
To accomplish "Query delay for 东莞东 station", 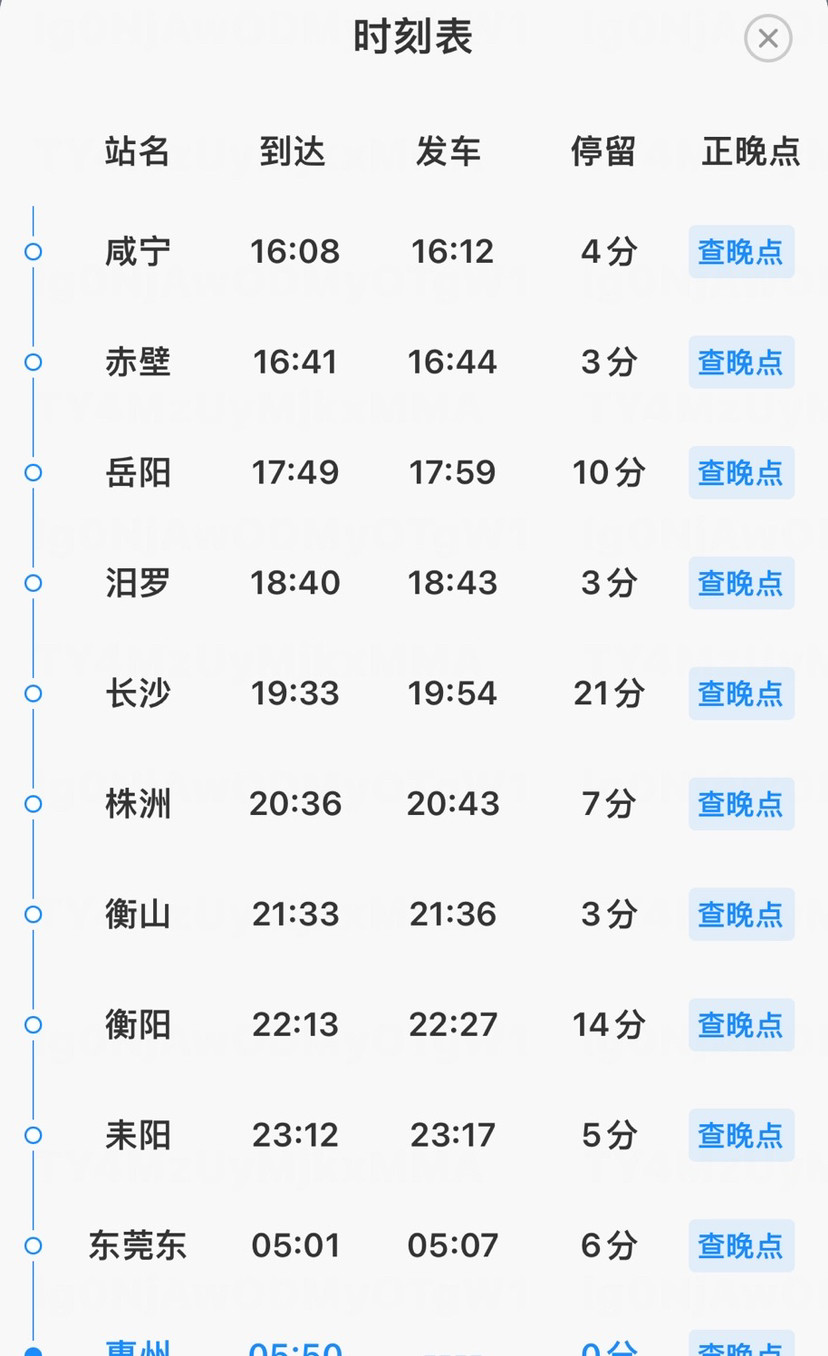I will pos(741,1246).
